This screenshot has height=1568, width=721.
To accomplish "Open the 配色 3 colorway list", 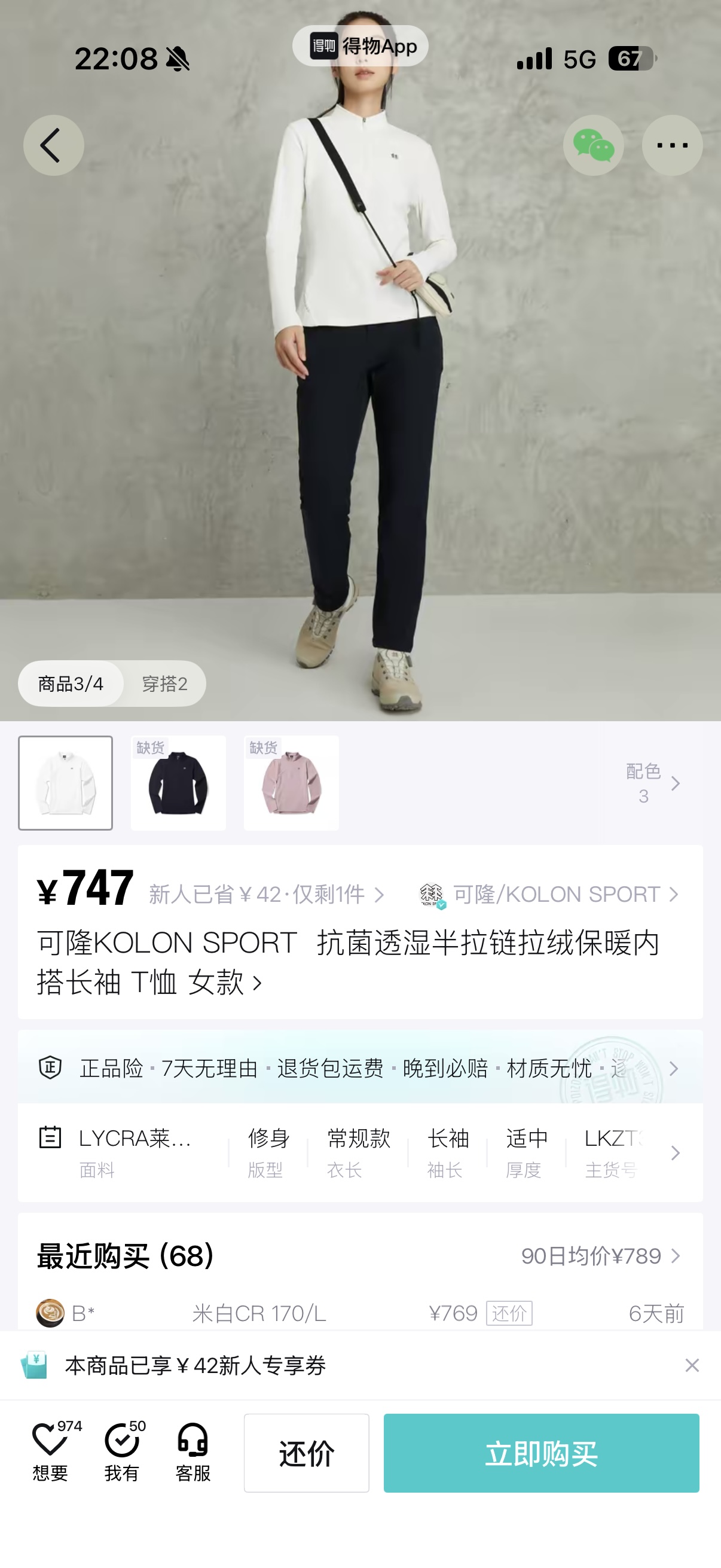I will point(652,783).
